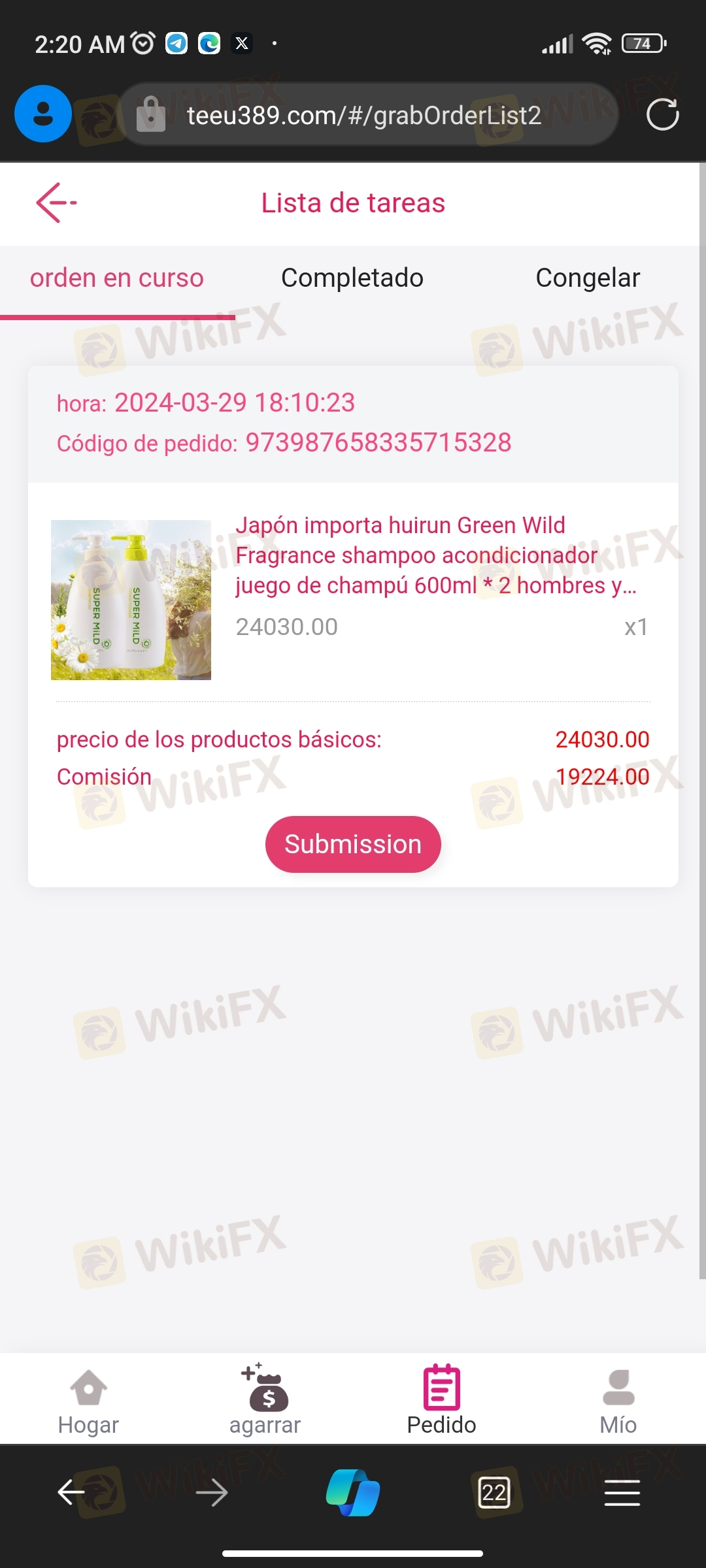706x1568 pixels.
Task: Edit the teeu389.com address bar
Action: tap(364, 116)
